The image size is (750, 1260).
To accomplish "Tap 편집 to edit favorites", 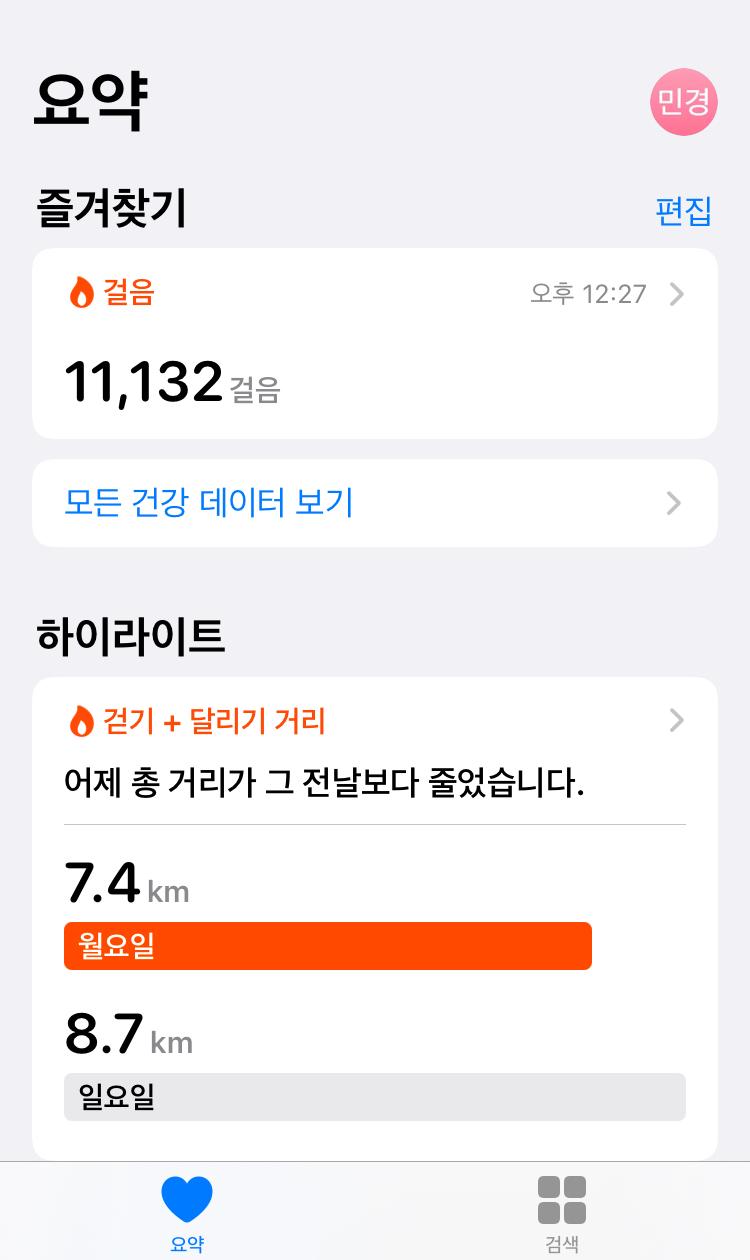I will click(683, 211).
